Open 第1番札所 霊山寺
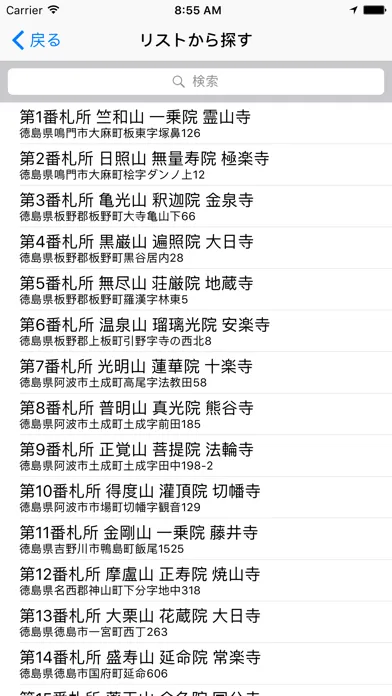The width and height of the screenshot is (392, 696). pyautogui.click(x=196, y=123)
